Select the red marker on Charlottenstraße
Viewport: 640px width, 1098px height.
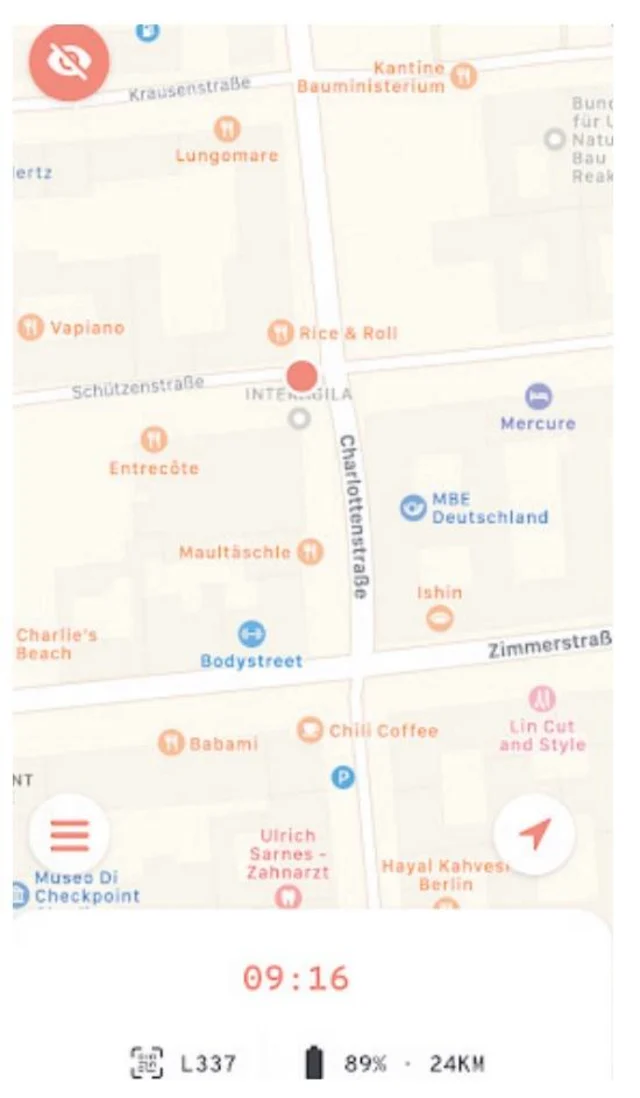pos(302,376)
